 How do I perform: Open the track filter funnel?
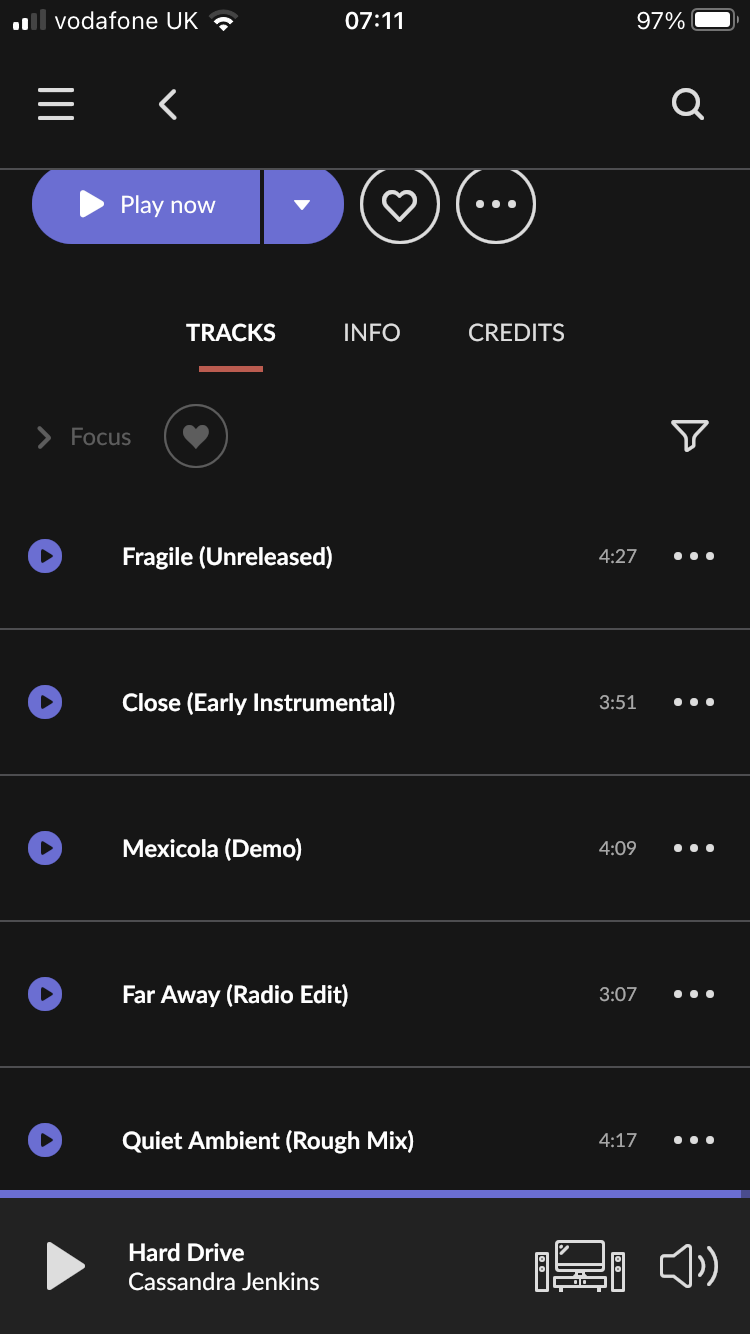click(690, 435)
